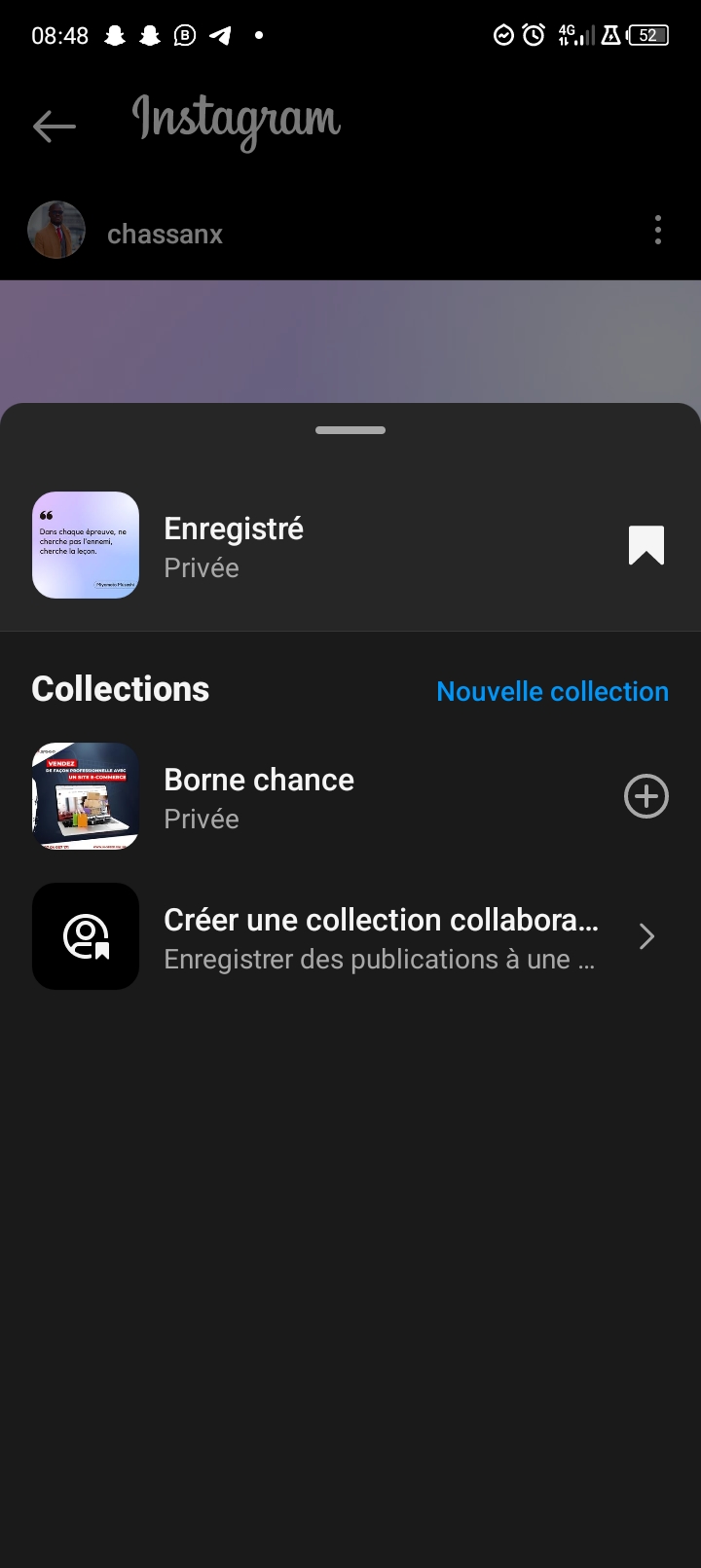Tap the bottom sheet drag handle
Screen dimensions: 701x1568
pyautogui.click(x=350, y=430)
